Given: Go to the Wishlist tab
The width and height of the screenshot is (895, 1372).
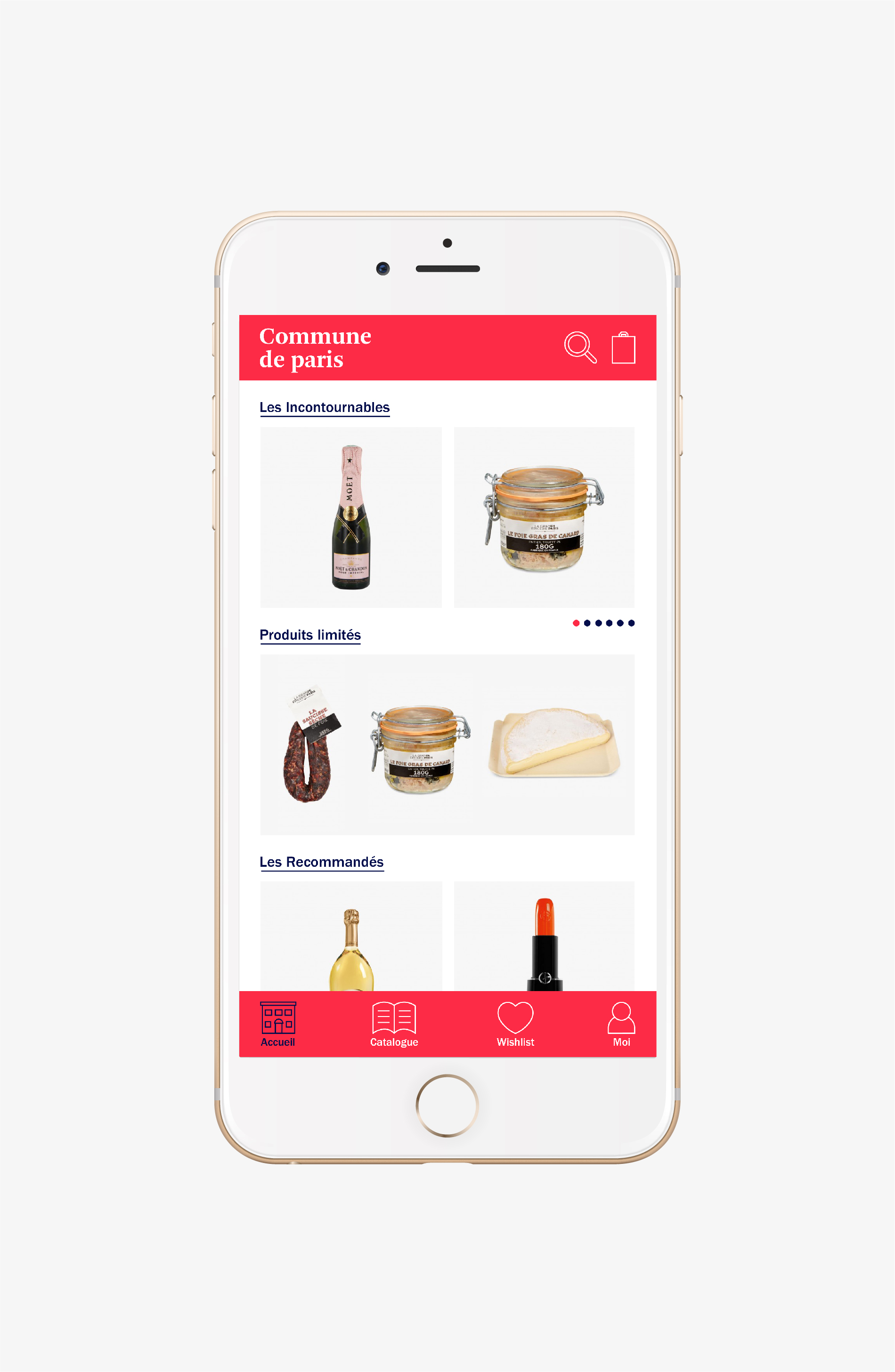Looking at the screenshot, I should (515, 1024).
